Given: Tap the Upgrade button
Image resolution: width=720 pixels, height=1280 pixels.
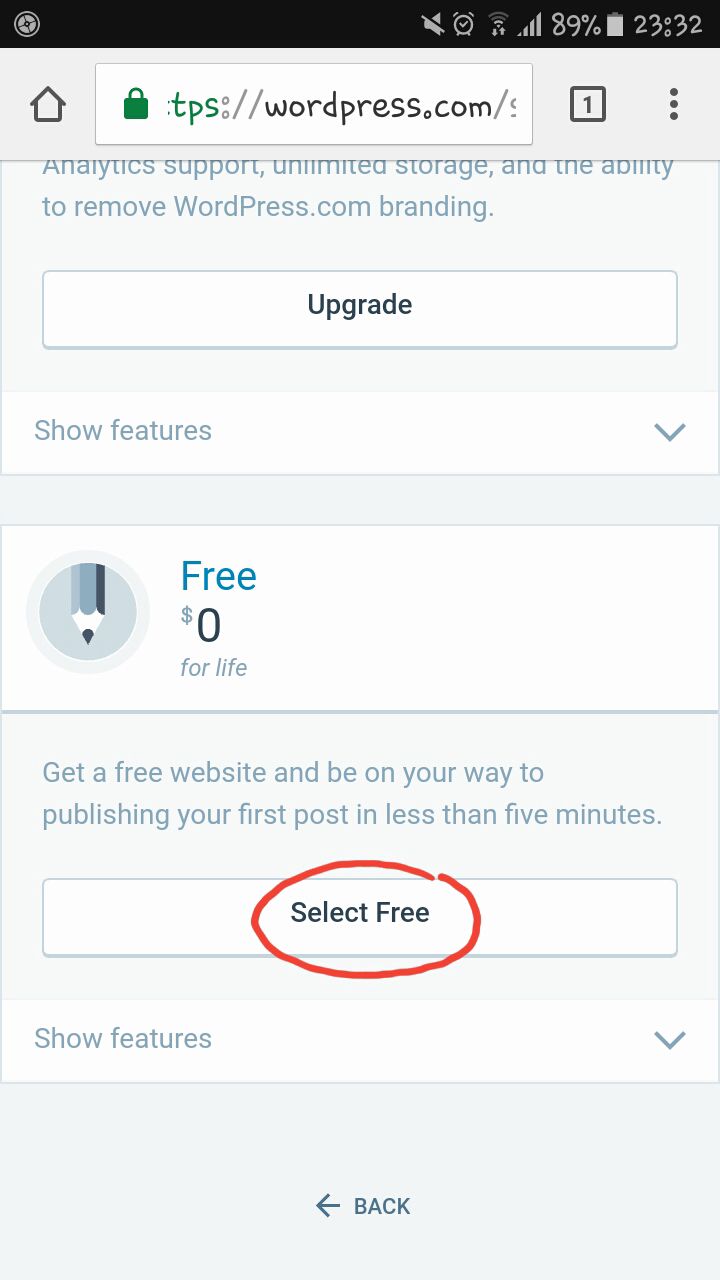Looking at the screenshot, I should [360, 305].
